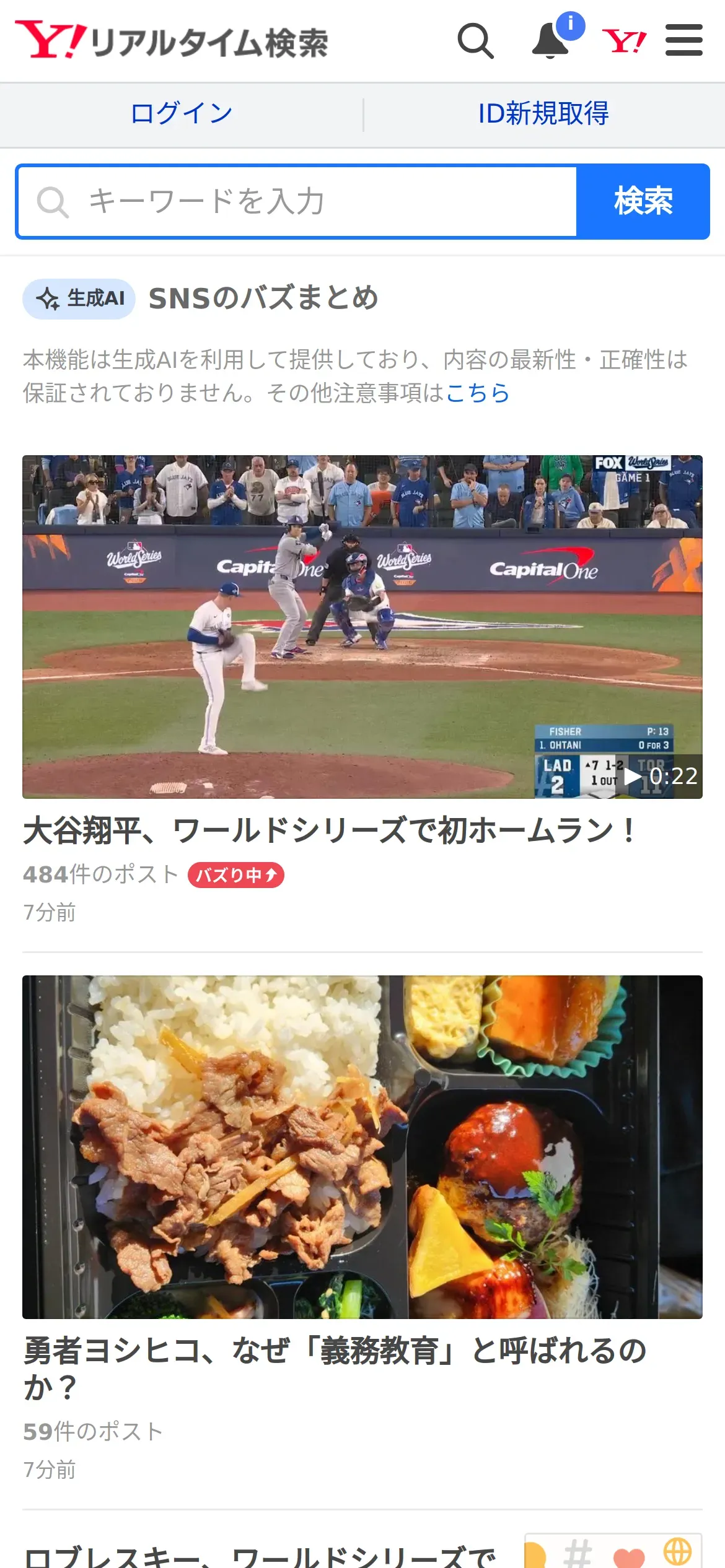This screenshot has height=1568, width=725.
Task: Tap the blue 検索 button
Action: click(x=643, y=202)
